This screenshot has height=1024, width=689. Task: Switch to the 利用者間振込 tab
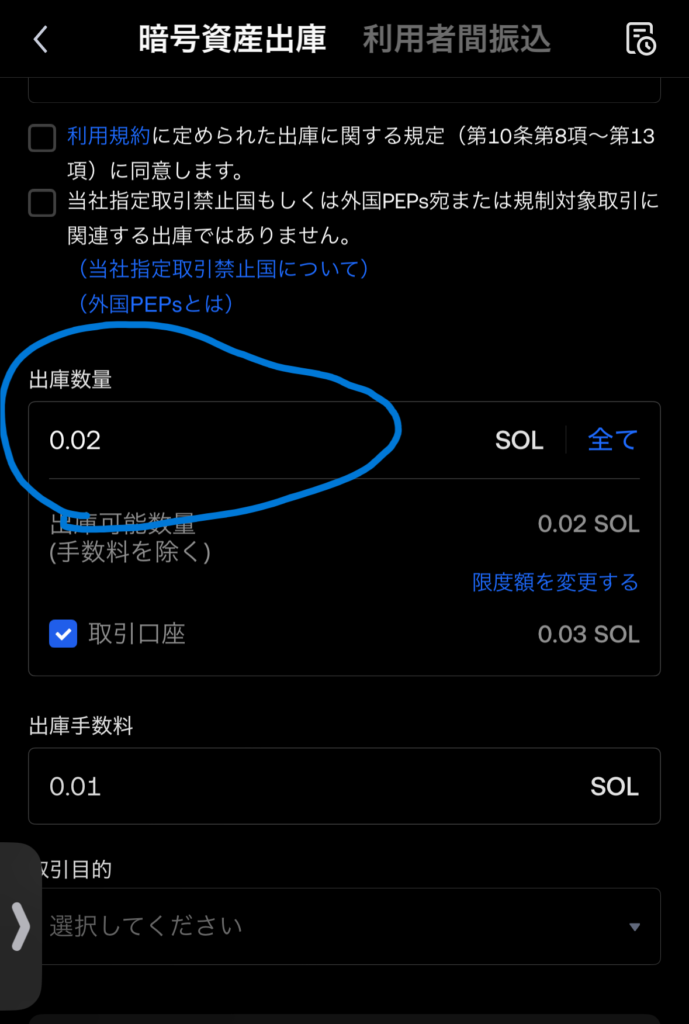pos(456,40)
